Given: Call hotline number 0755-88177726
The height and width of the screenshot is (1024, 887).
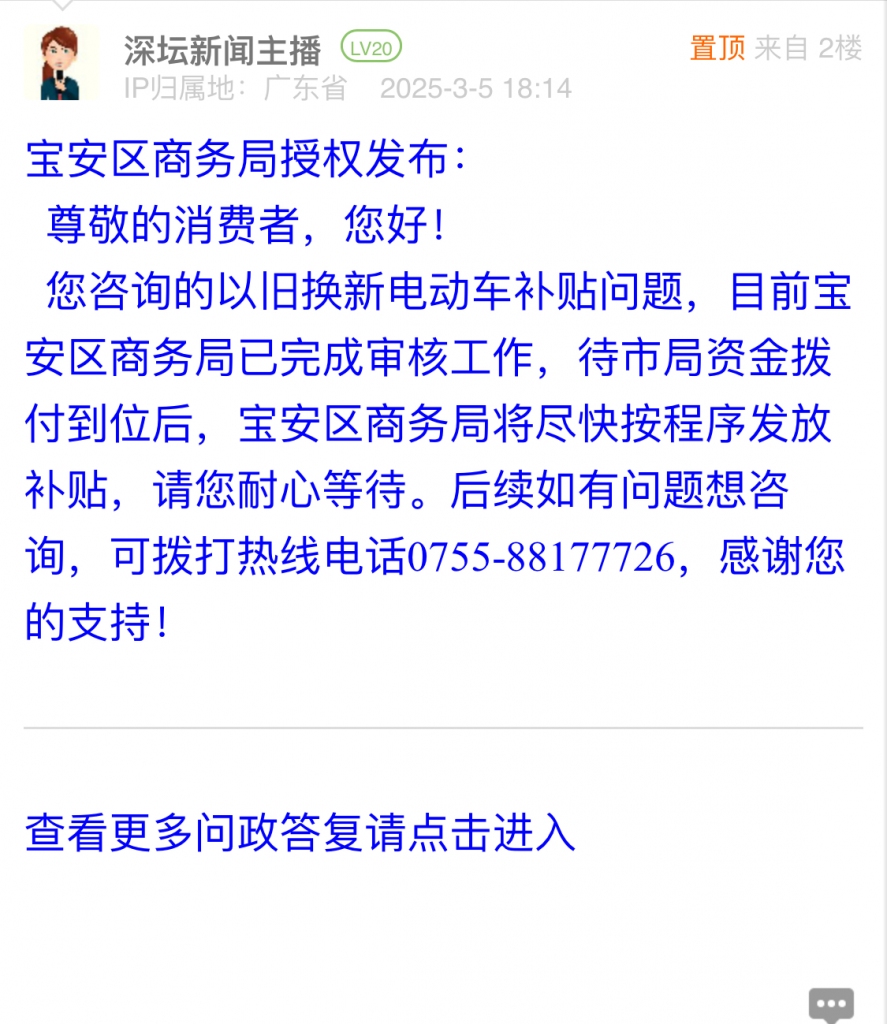Looking at the screenshot, I should pyautogui.click(x=541, y=558).
